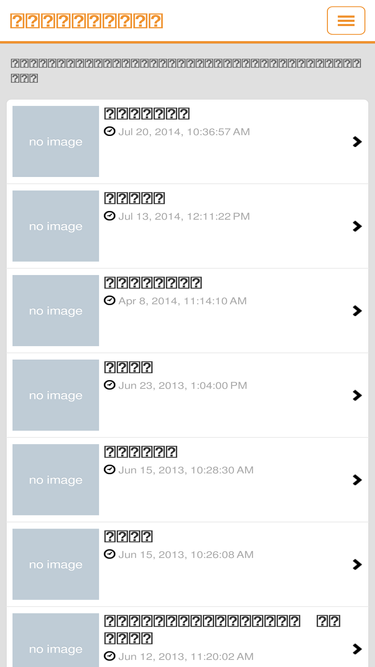This screenshot has height=667, width=375.
Task: Open the post from 10:26:08 AM Jun 15
Action: coord(188,564)
